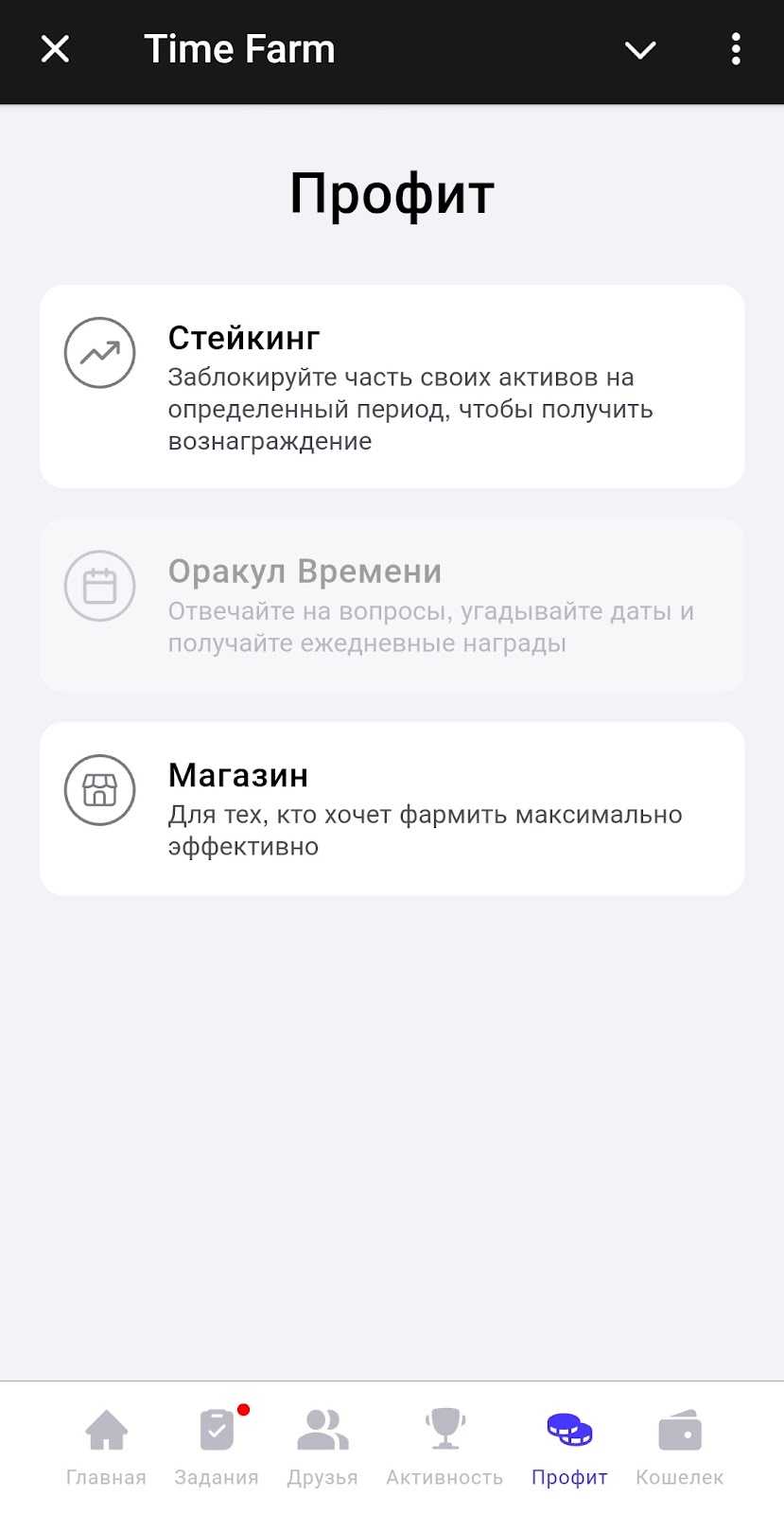This screenshot has height=1514, width=784.
Task: Close the Time Farm mini app
Action: (x=56, y=49)
